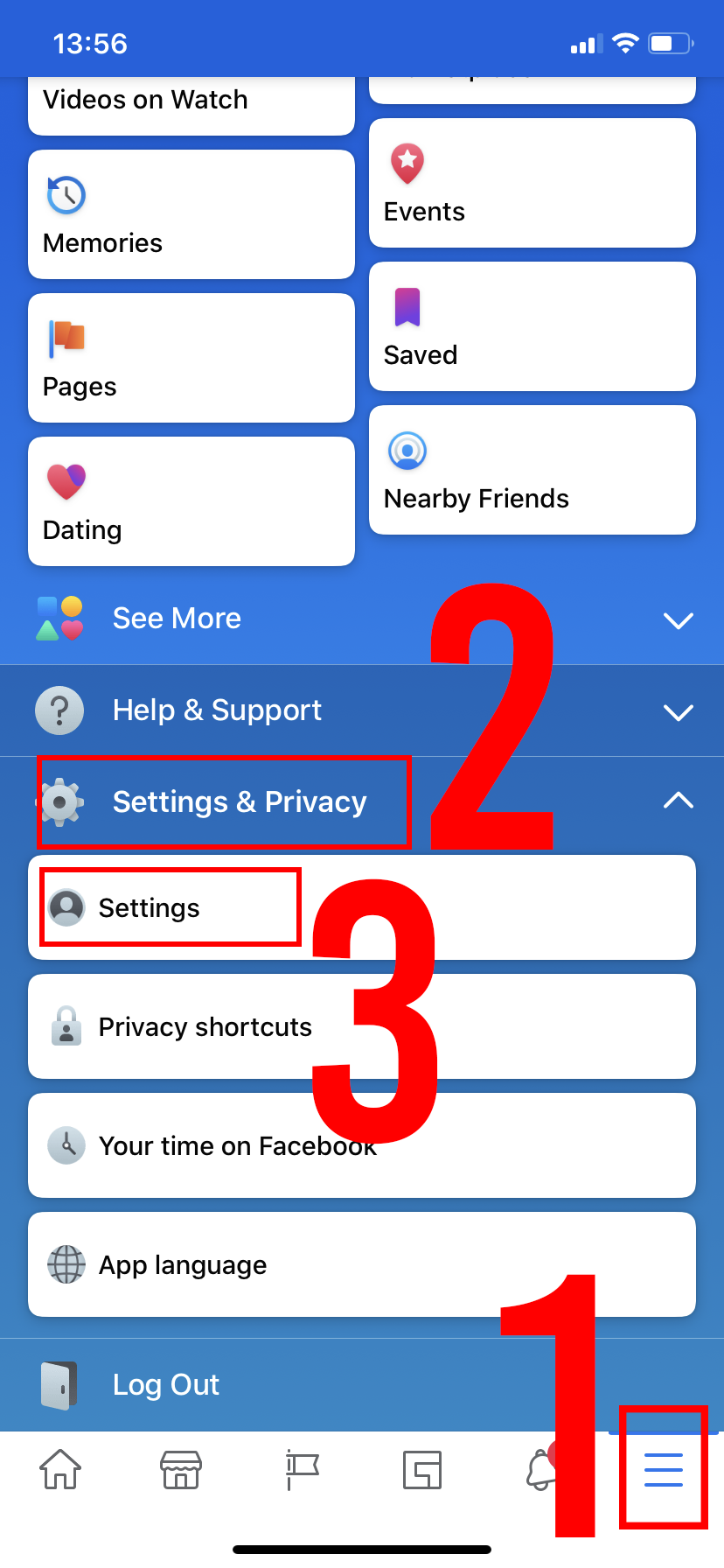Open Pages from the shortcuts grid
The image size is (724, 1568).
(x=191, y=358)
